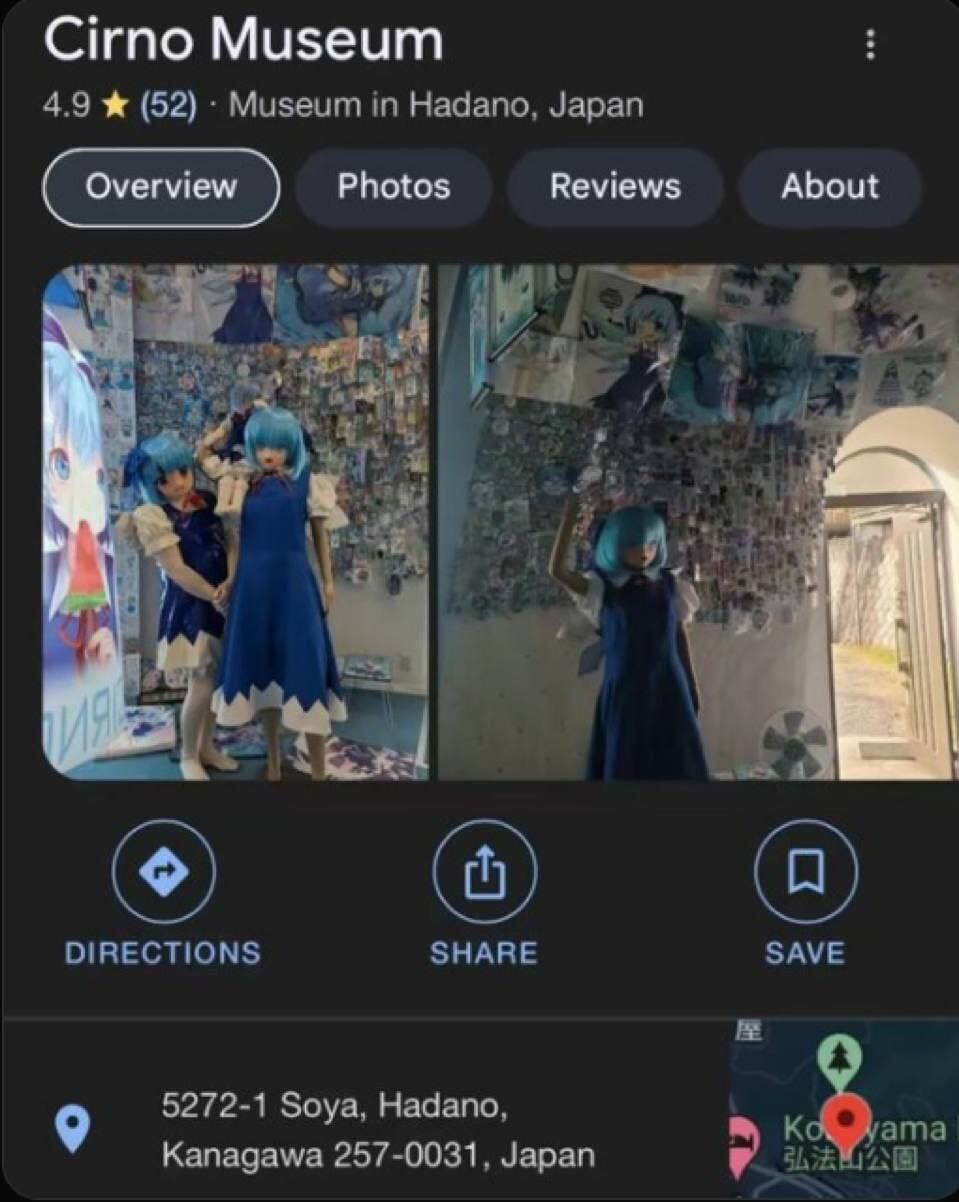Open the three-dot overflow menu

click(871, 44)
